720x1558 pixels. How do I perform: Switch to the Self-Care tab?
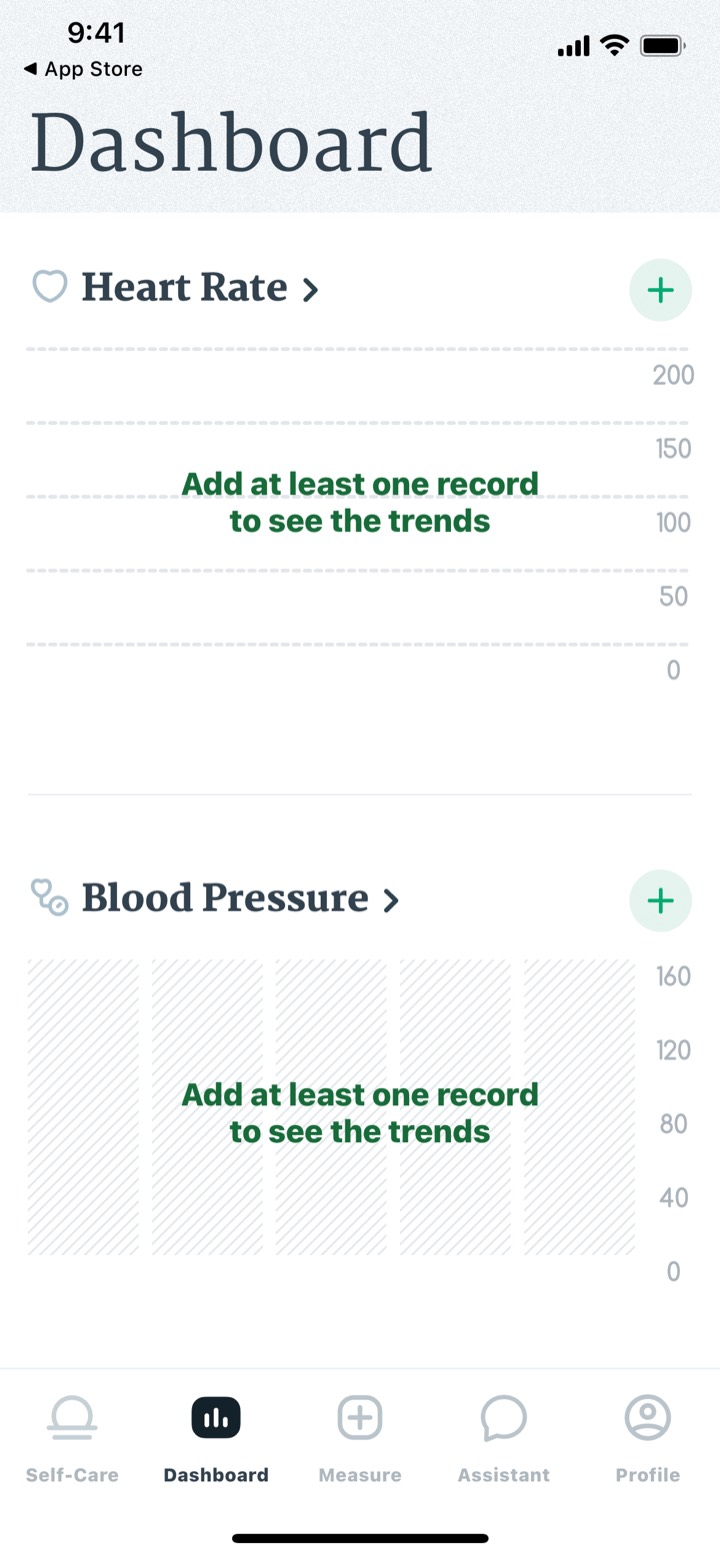click(72, 1438)
